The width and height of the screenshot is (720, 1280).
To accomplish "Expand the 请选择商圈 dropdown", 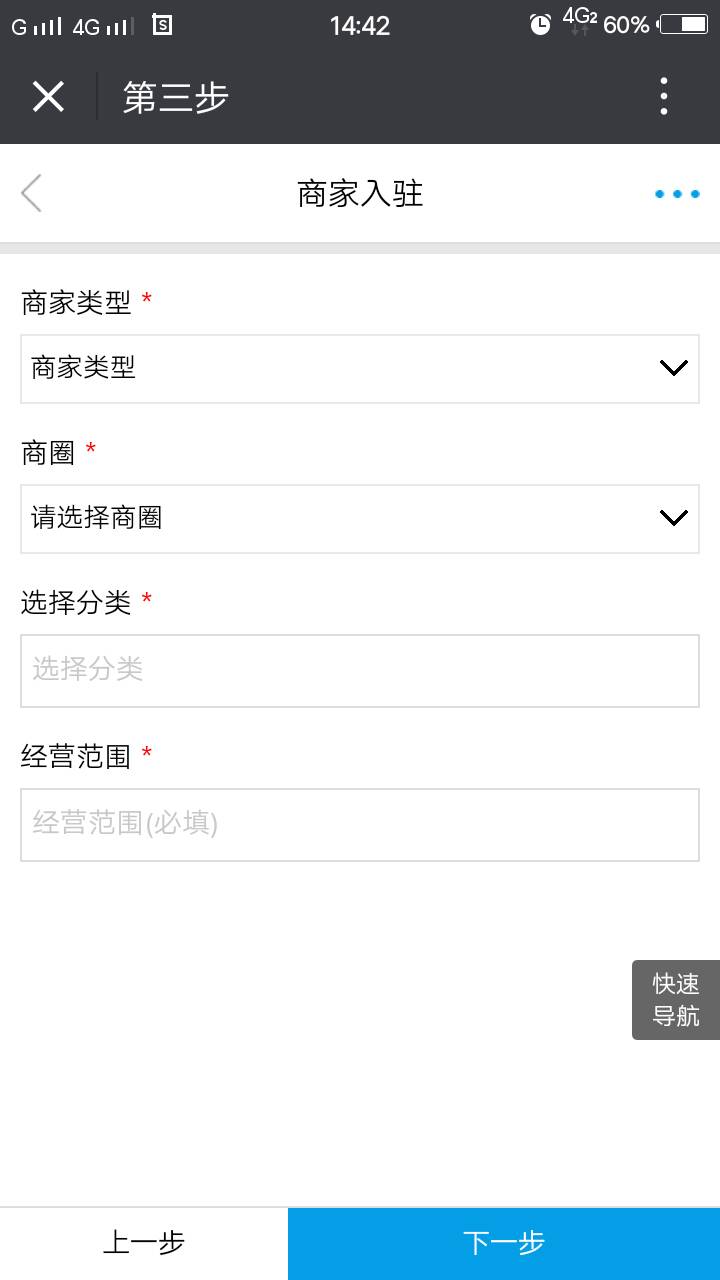I will click(360, 519).
